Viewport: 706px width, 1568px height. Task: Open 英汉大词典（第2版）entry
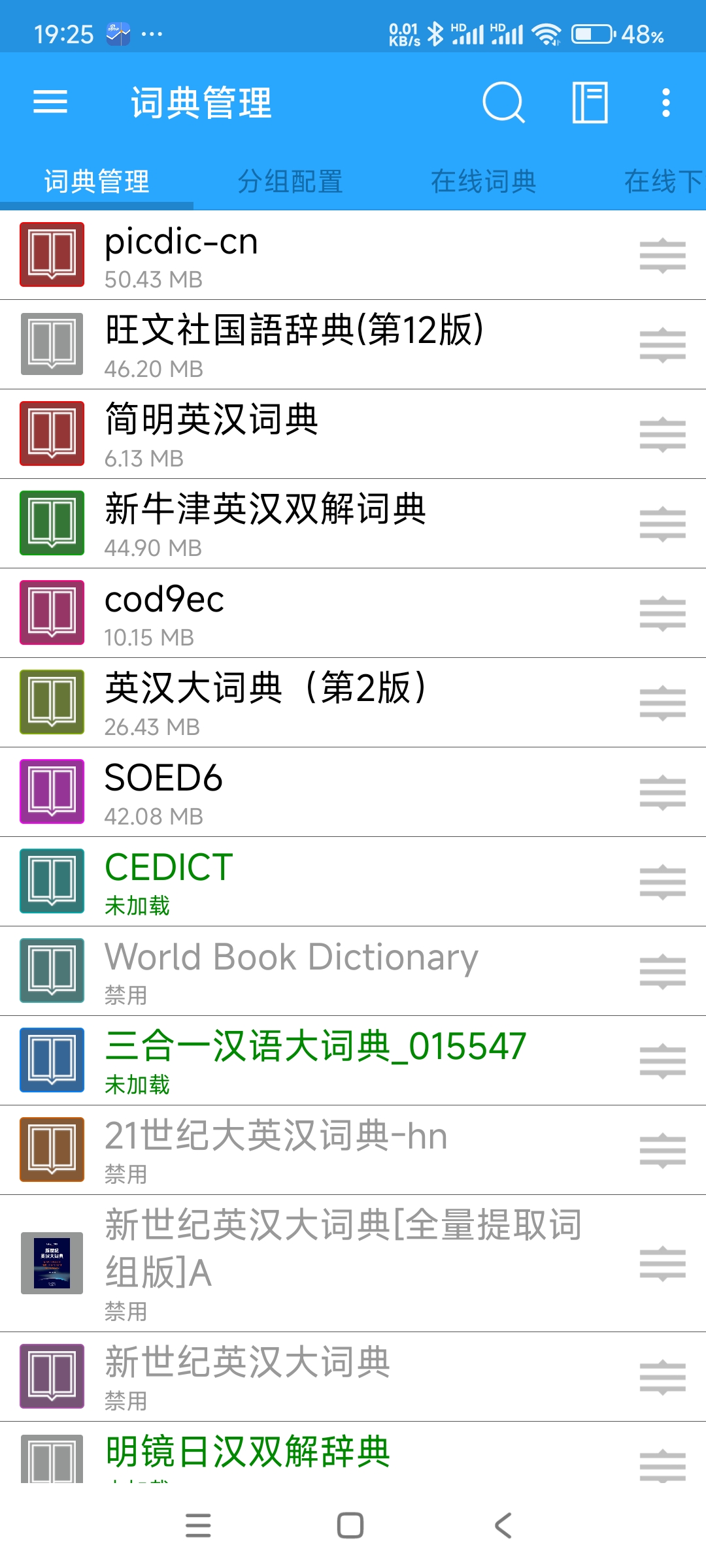click(x=327, y=702)
